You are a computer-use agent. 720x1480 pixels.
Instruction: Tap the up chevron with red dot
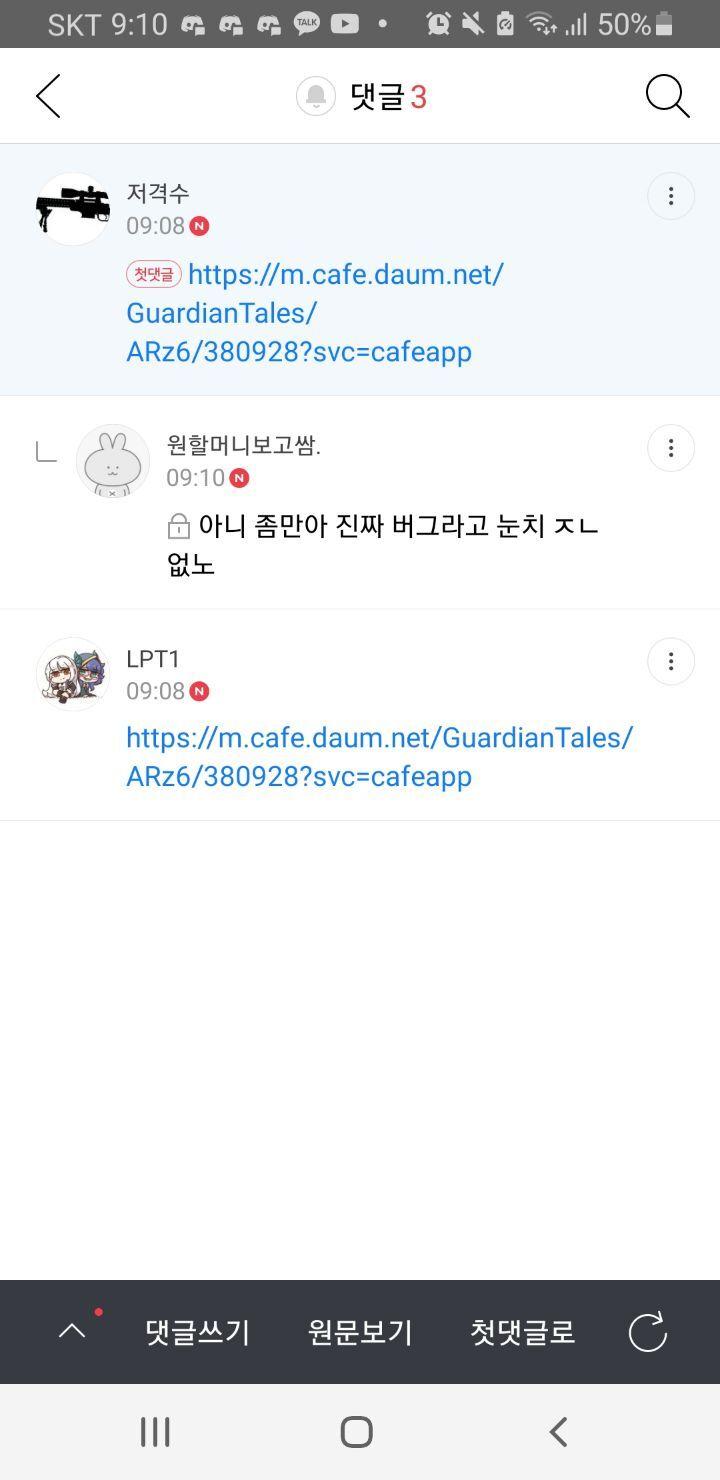72,1332
